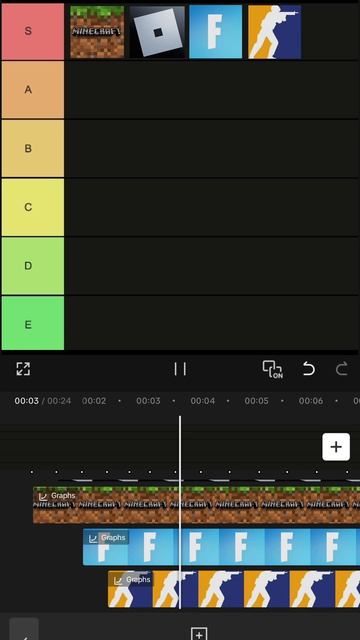360x640 pixels.
Task: Undo the last edit
Action: tap(309, 369)
